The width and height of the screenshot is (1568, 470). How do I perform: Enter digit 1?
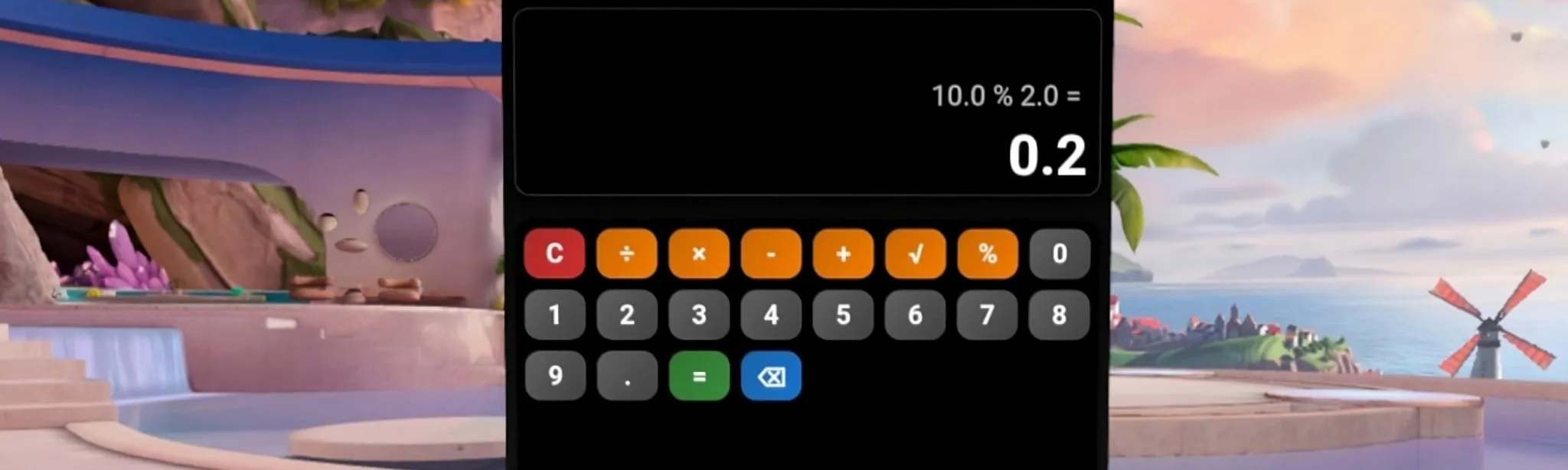click(x=554, y=315)
